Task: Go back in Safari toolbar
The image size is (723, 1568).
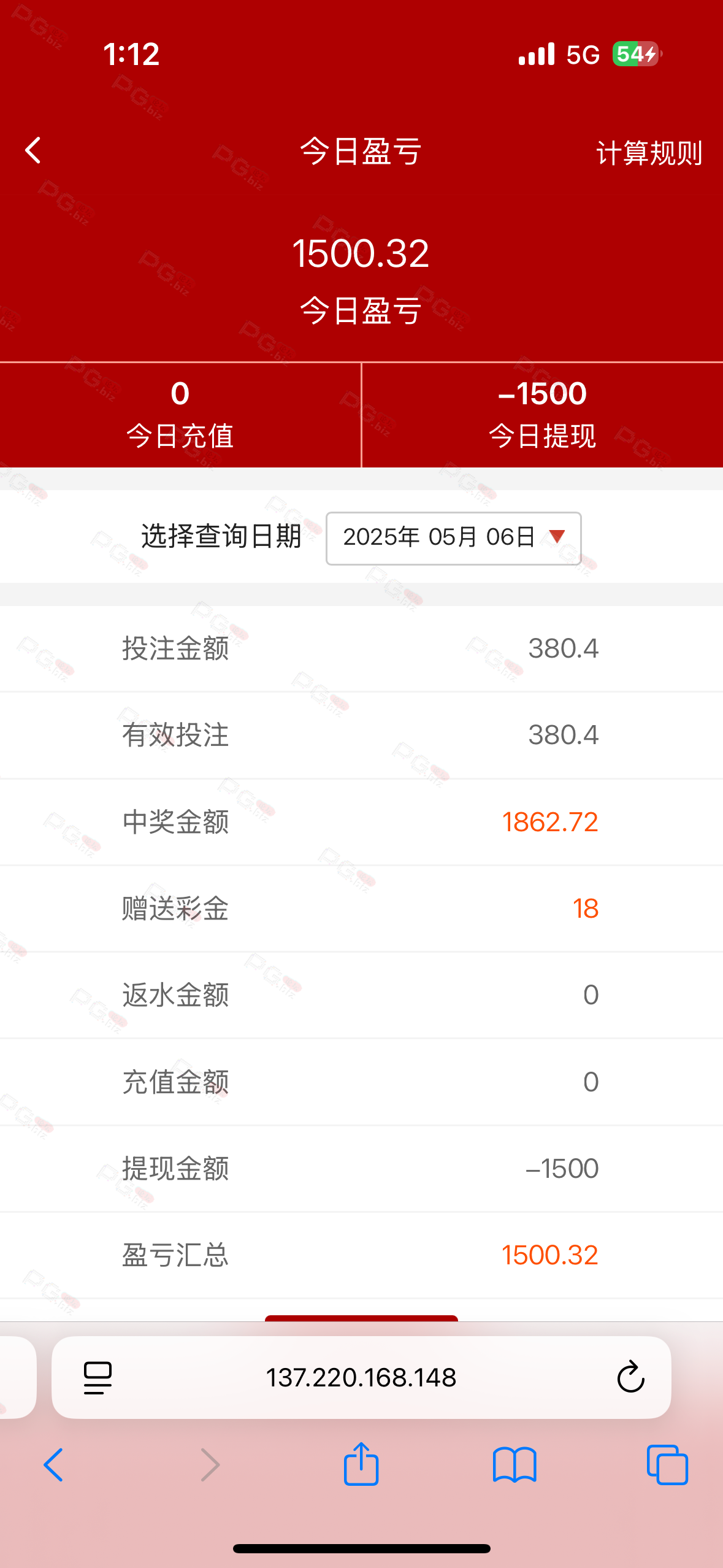Action: coord(53,1464)
